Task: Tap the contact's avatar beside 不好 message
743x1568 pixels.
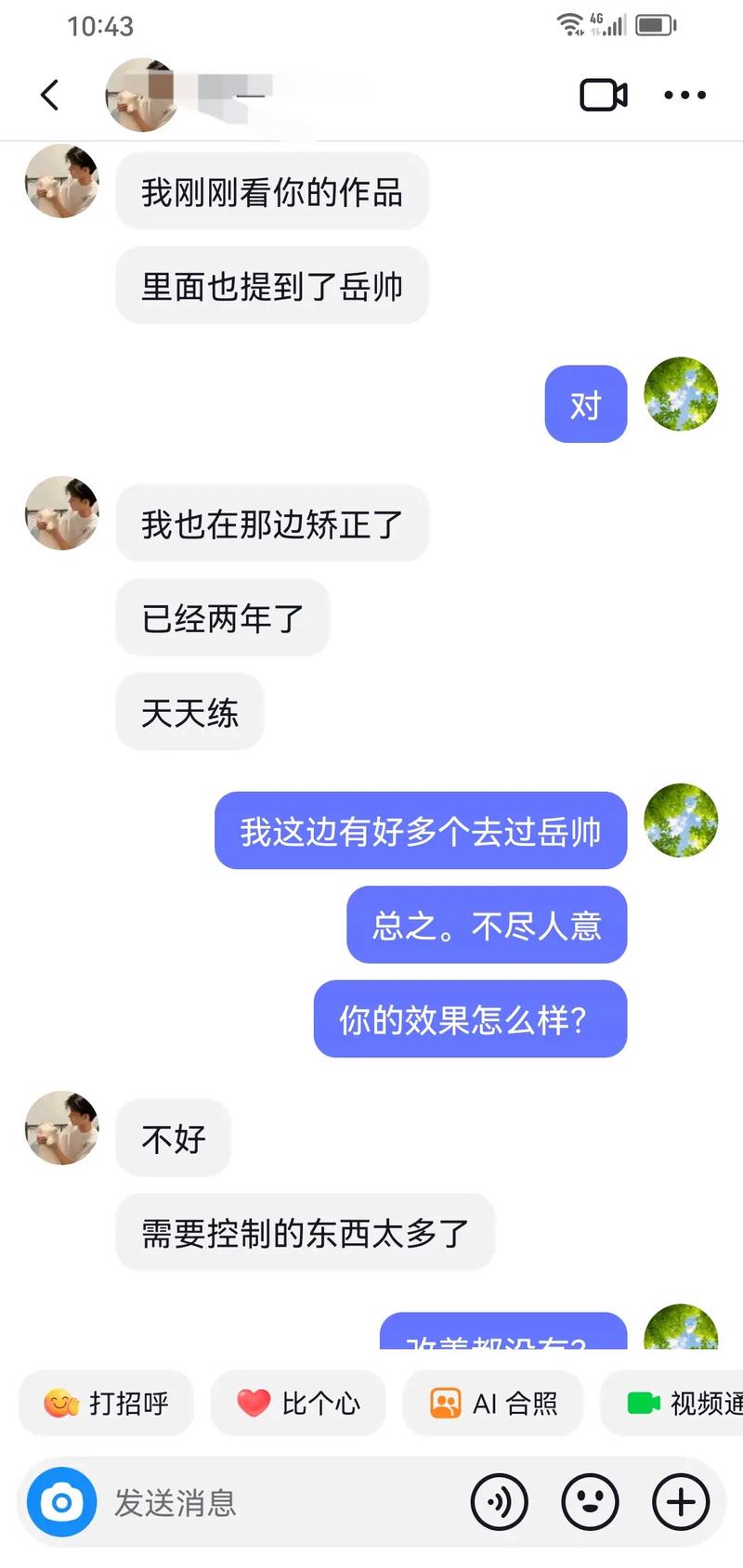Action: pyautogui.click(x=60, y=1131)
